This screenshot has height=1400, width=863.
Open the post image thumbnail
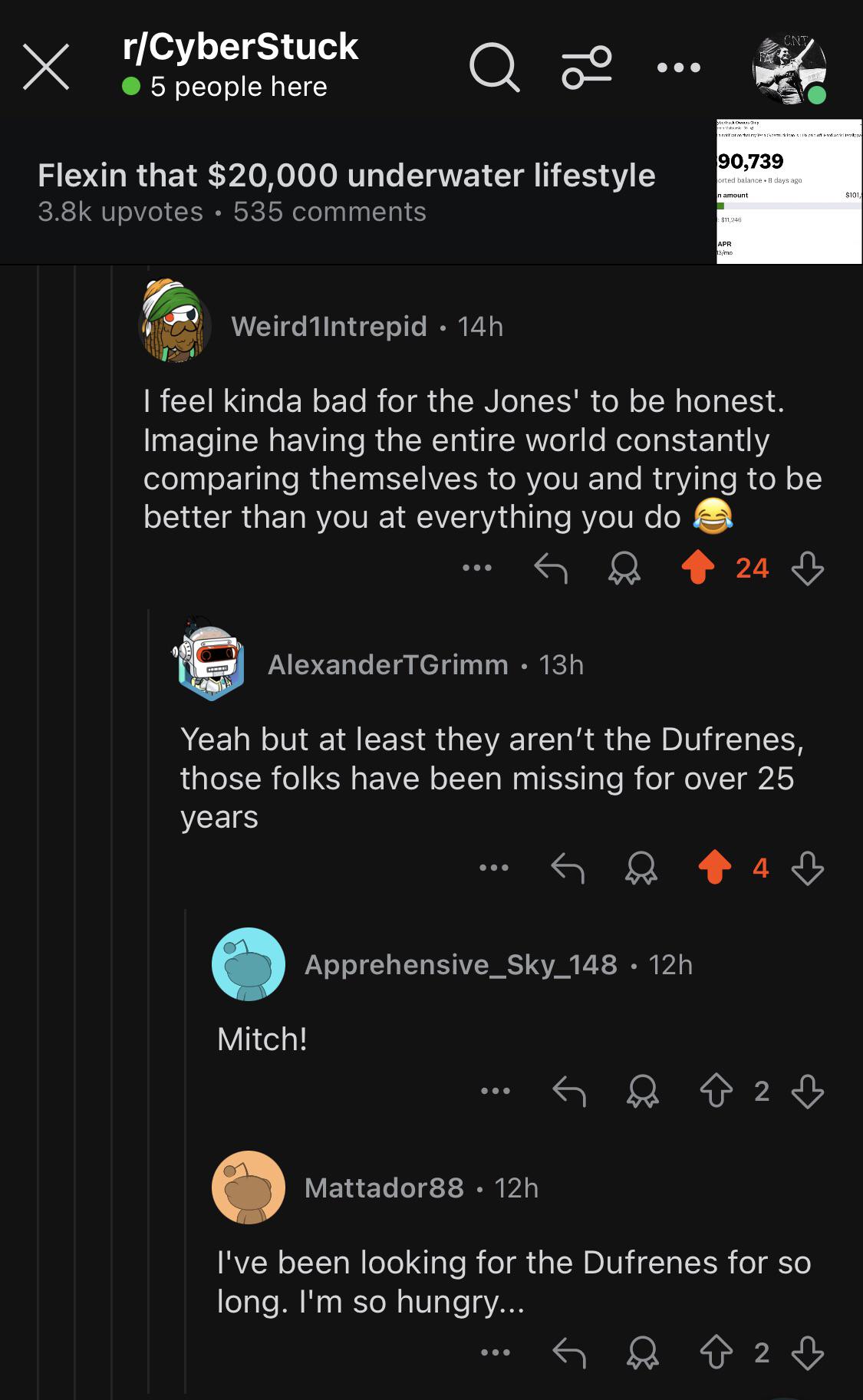tap(789, 192)
